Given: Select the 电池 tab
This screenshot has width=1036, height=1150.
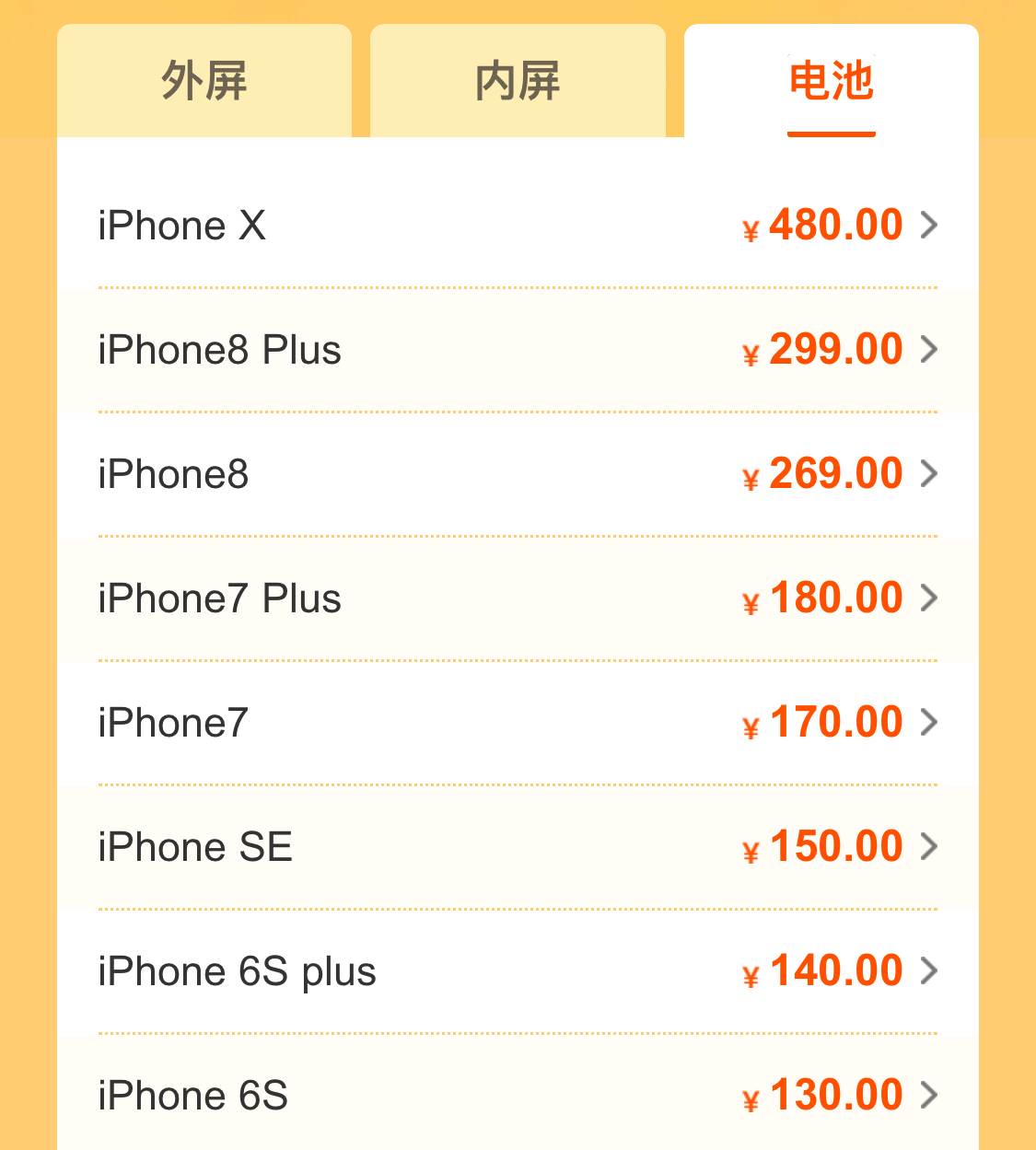Looking at the screenshot, I should tap(831, 81).
